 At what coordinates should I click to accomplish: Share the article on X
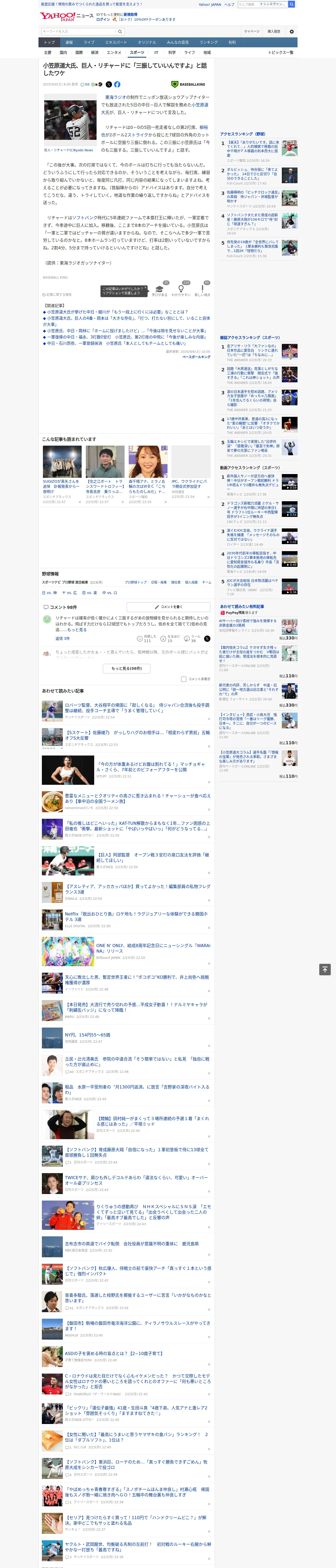(109, 85)
